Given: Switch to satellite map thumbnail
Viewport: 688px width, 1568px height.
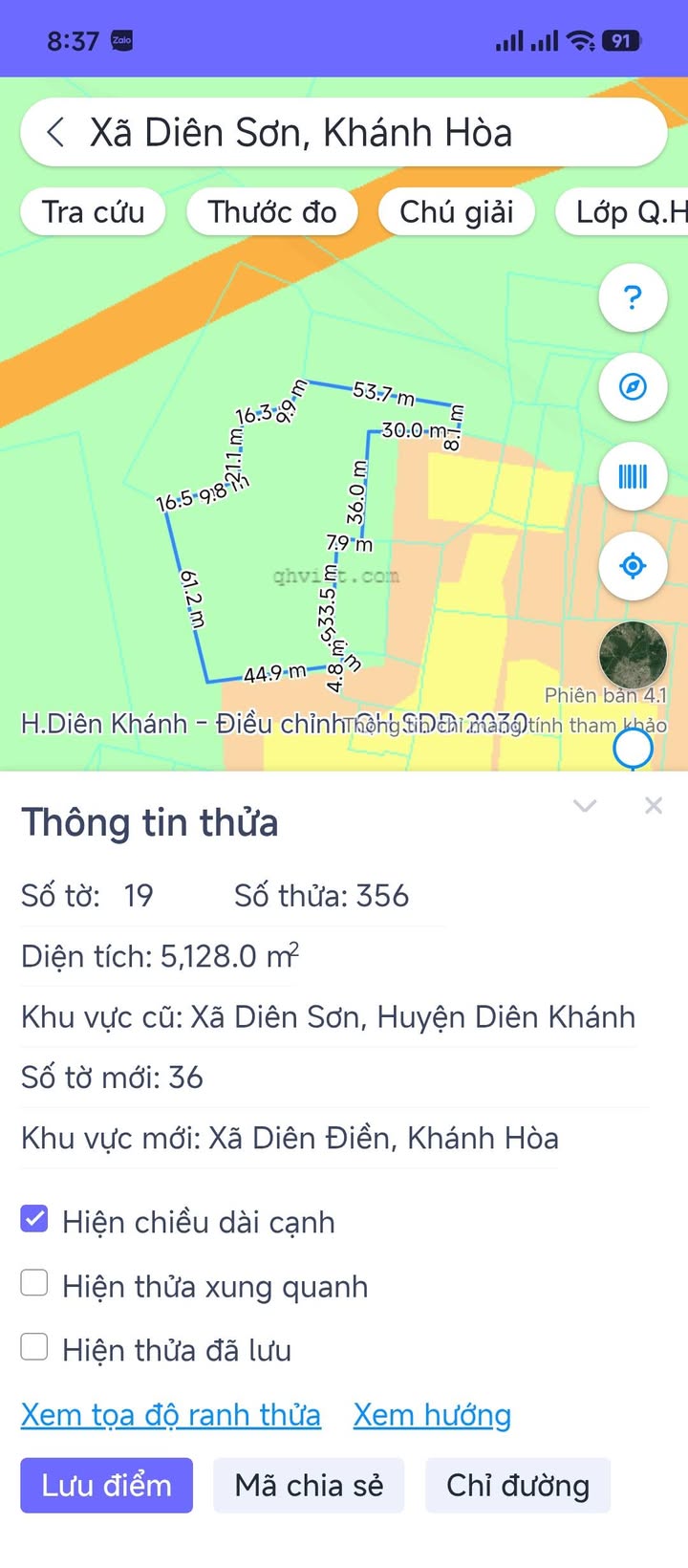Looking at the screenshot, I should pyautogui.click(x=633, y=655).
